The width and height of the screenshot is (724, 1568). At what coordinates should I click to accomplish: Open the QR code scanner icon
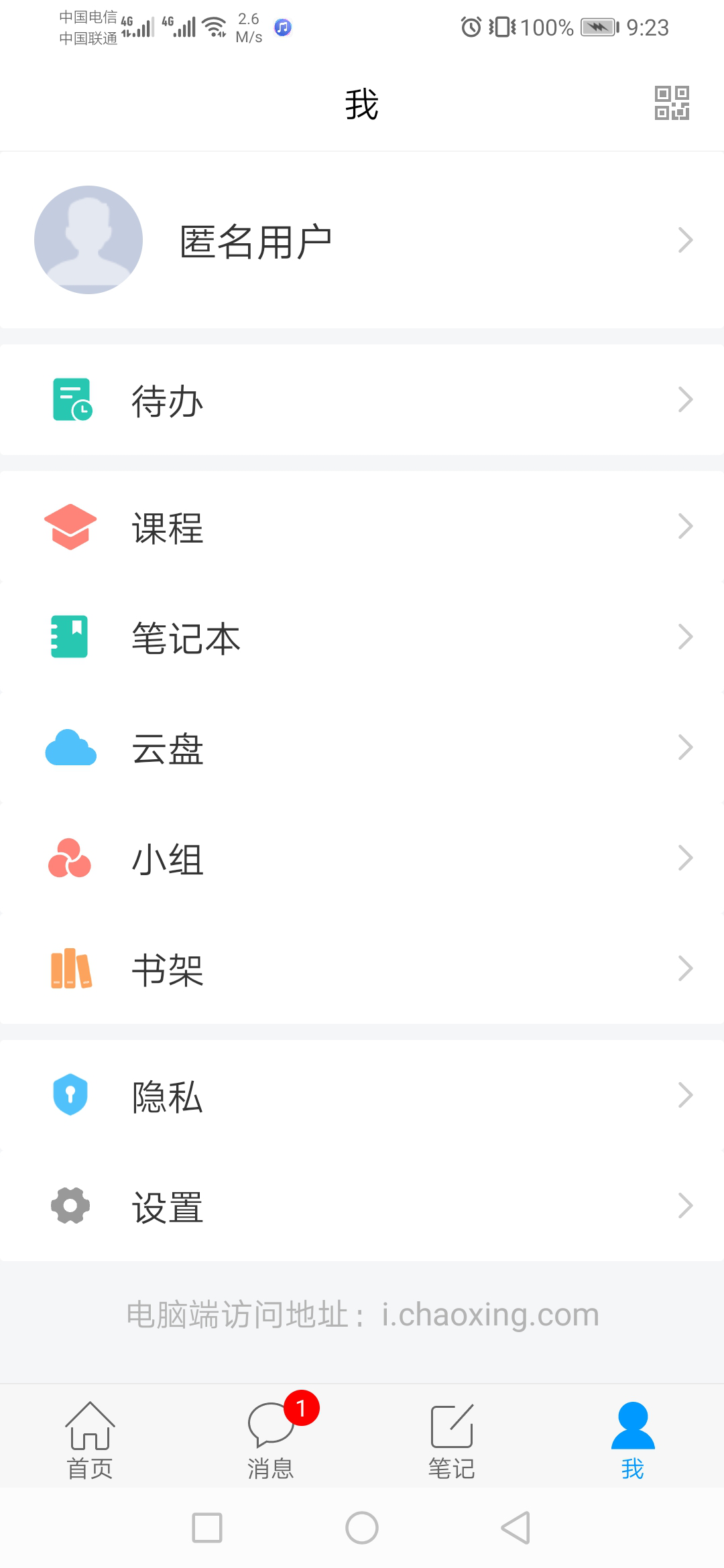point(672,103)
